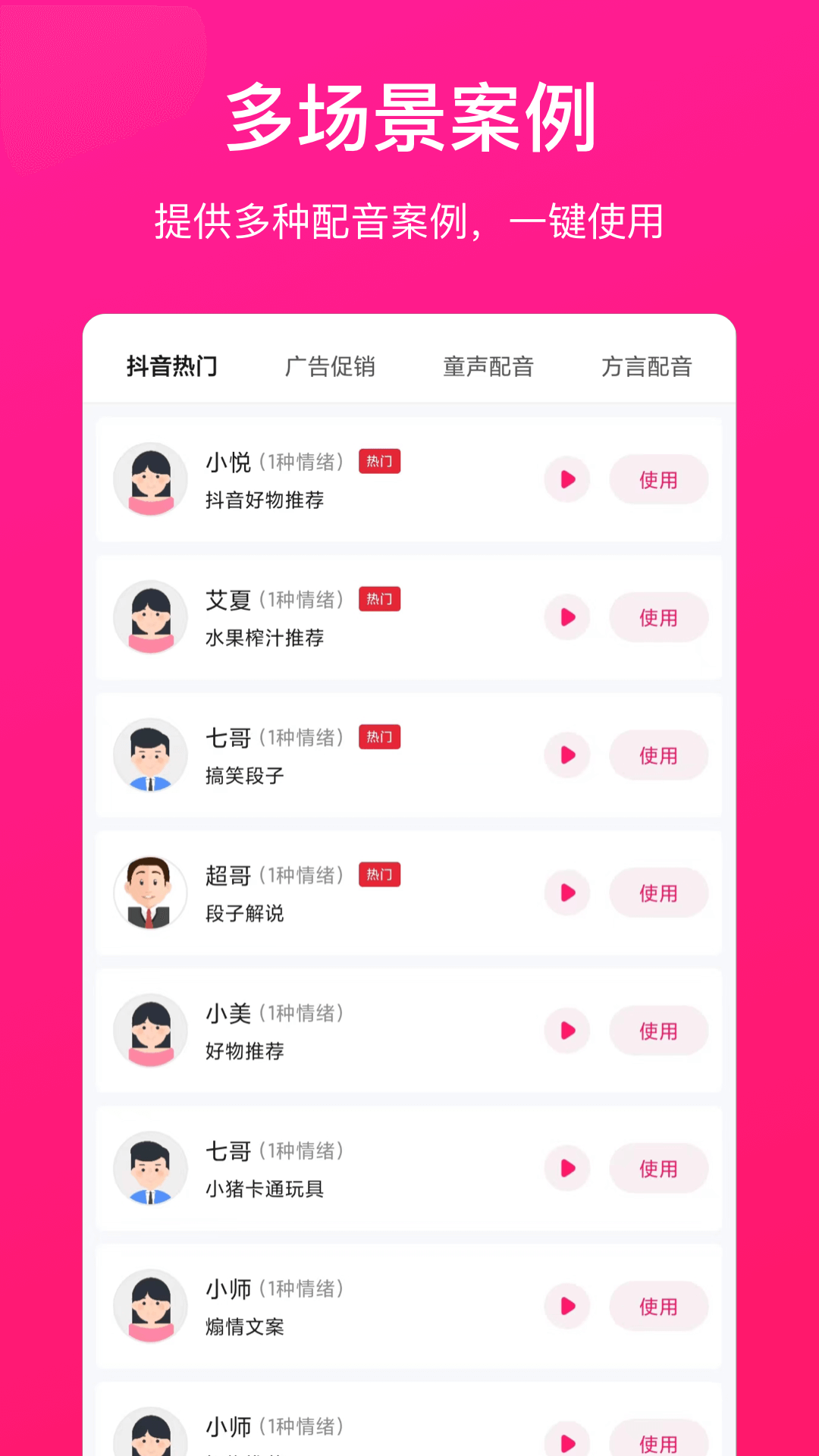Screen dimensions: 819x1456
Task: Click the 热门 badge next to 超哥
Action: 380,875
